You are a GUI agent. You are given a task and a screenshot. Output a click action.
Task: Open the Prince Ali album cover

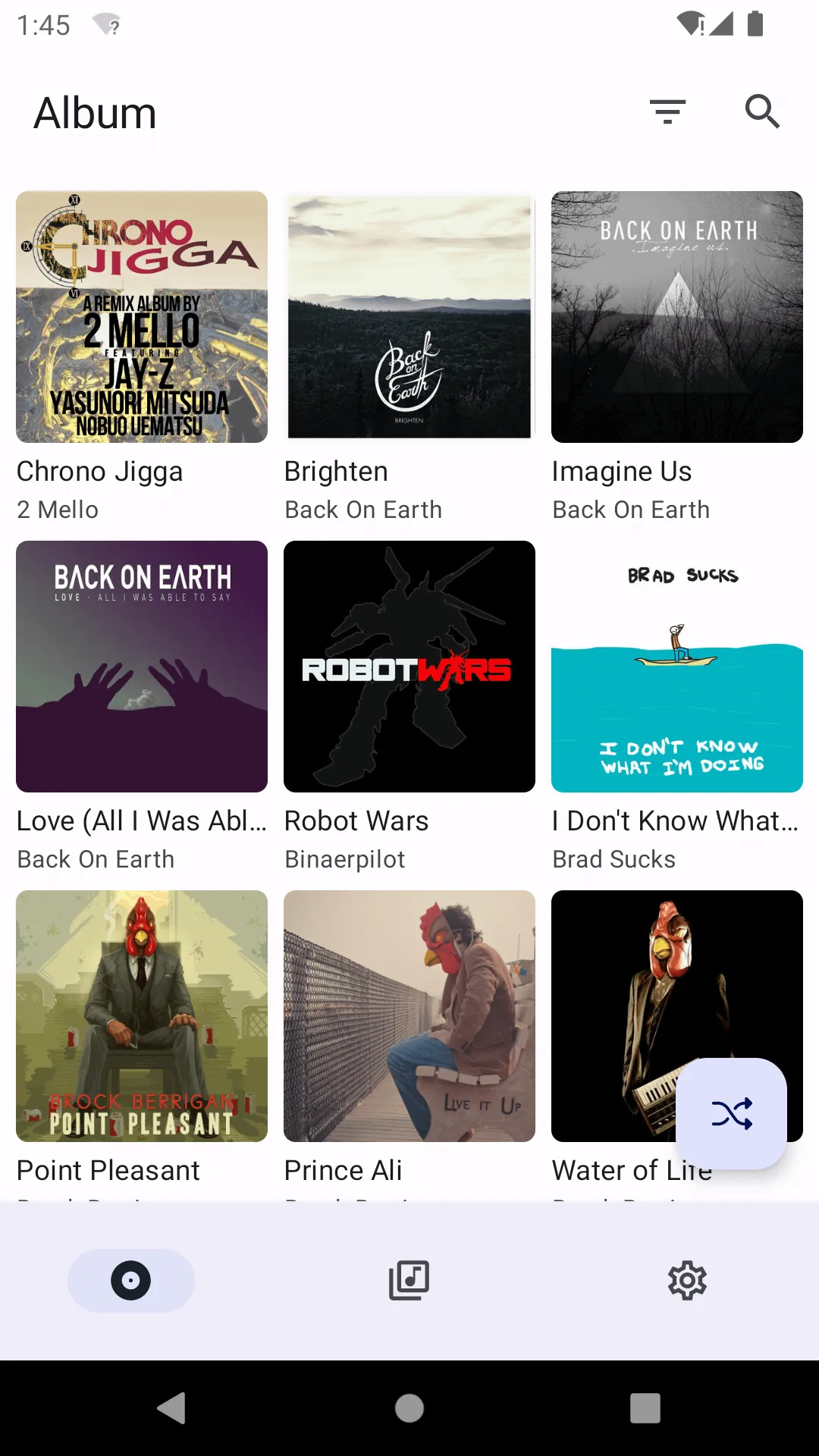tap(409, 1015)
